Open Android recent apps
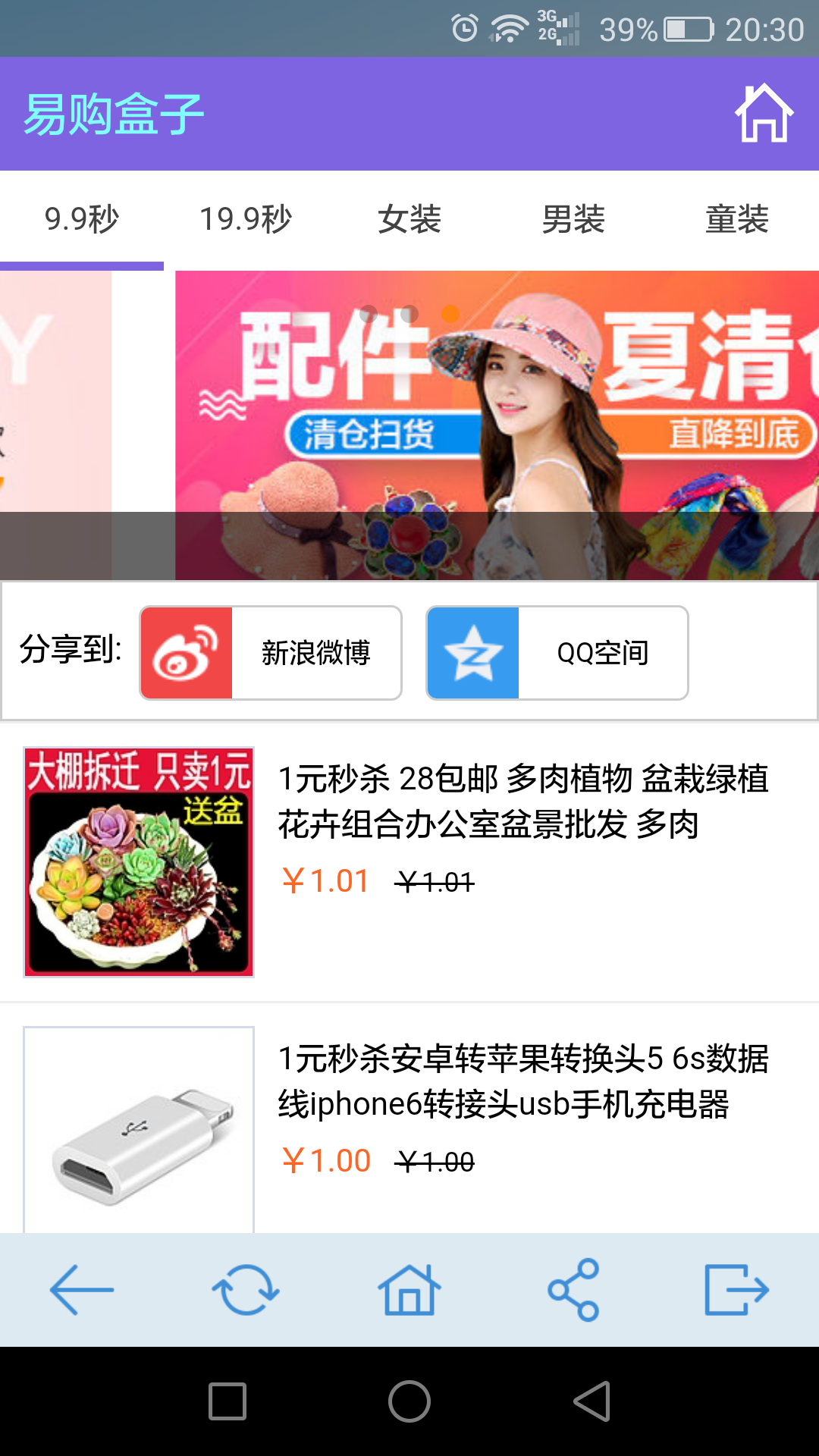The height and width of the screenshot is (1456, 819). [227, 1401]
